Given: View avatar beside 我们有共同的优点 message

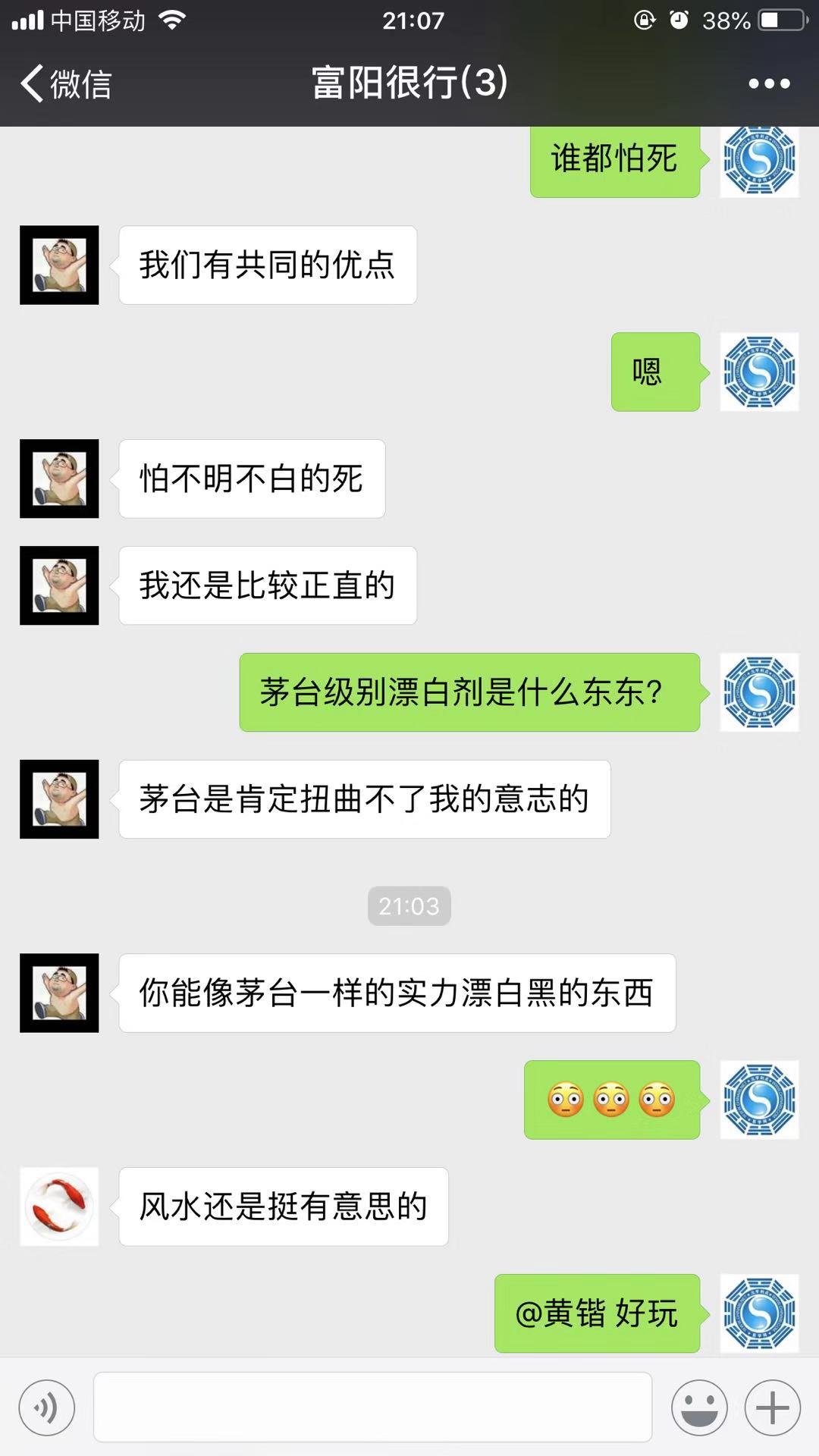Looking at the screenshot, I should tap(59, 265).
